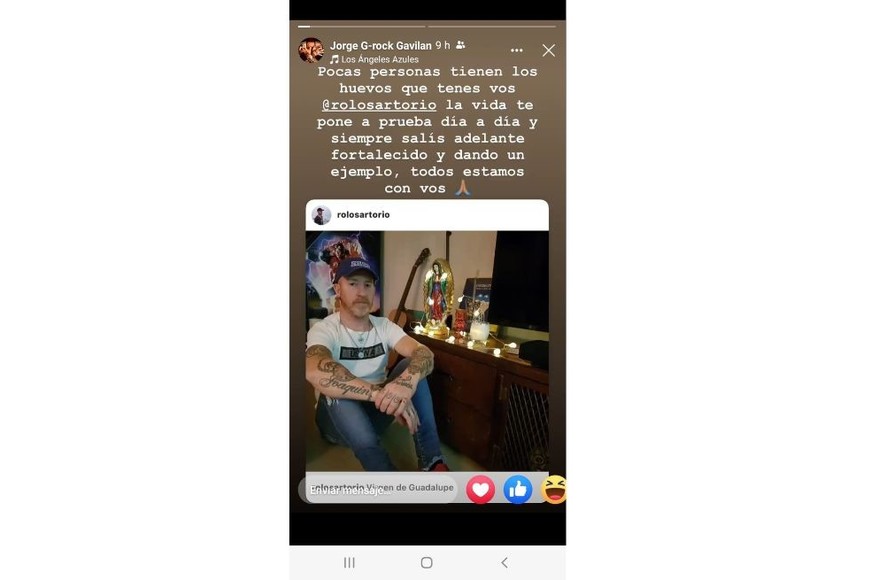Open the @rolosartorio mention

pyautogui.click(x=379, y=105)
